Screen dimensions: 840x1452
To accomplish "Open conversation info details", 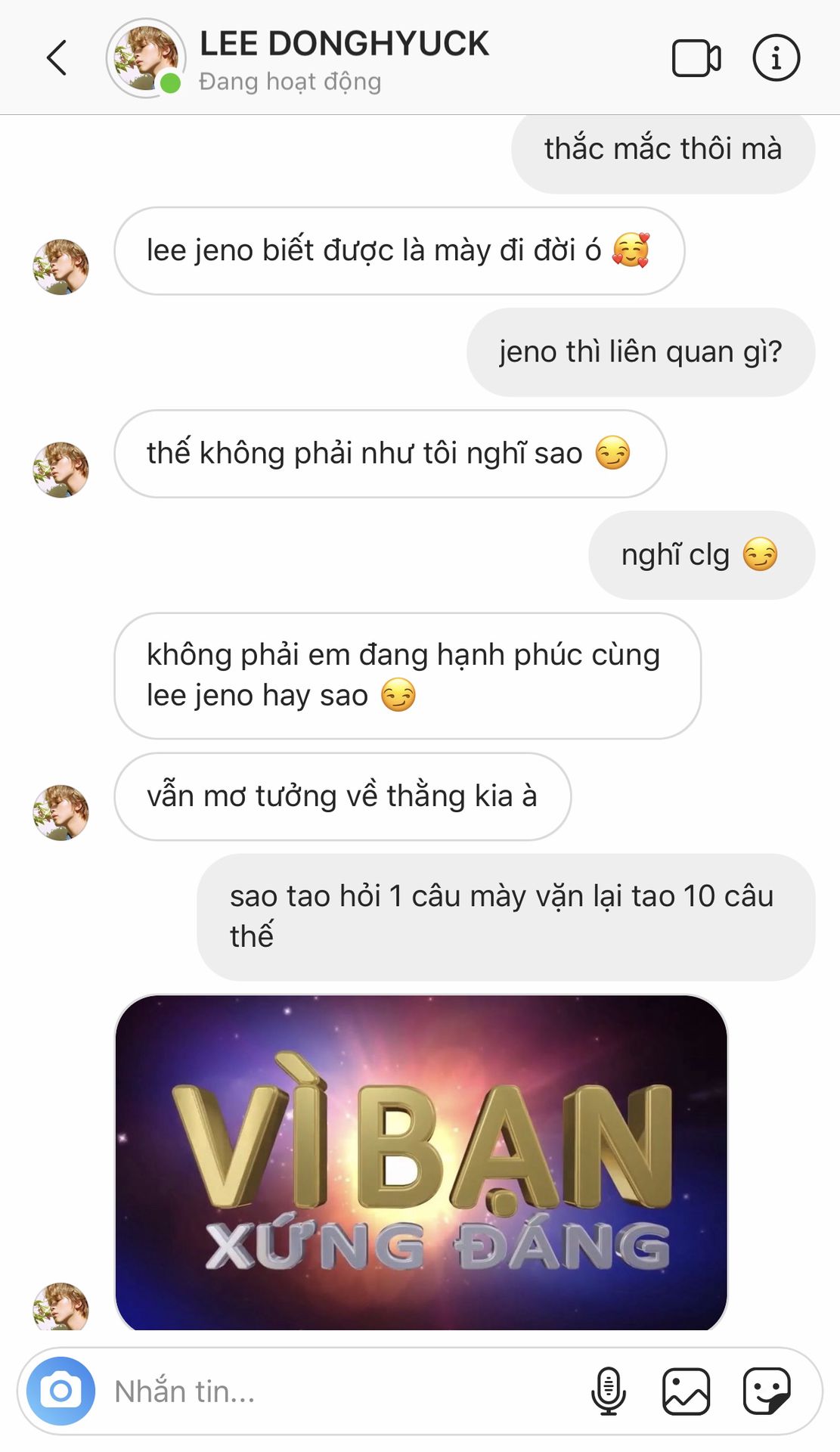I will point(776,58).
